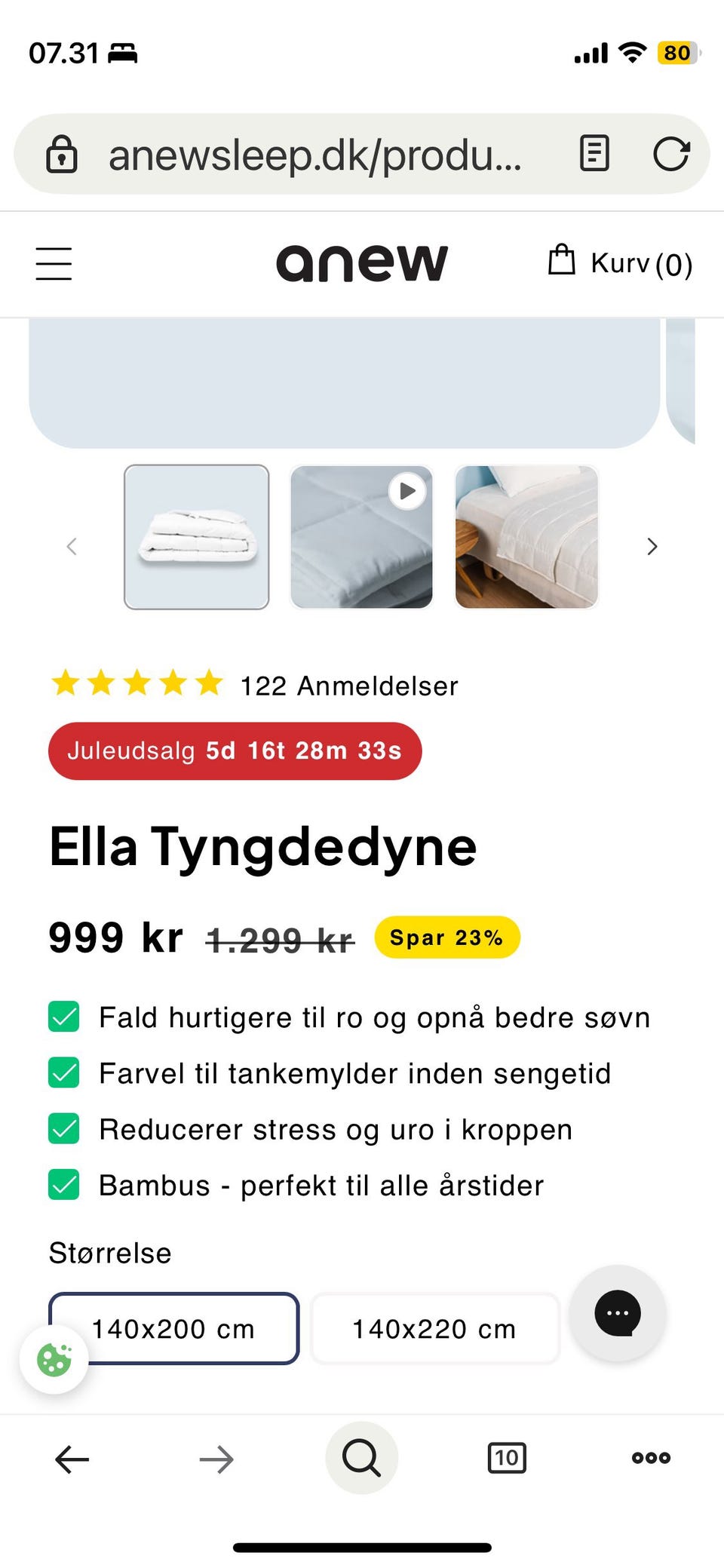Tap the address bar to edit the URL
The image size is (724, 1568).
317,155
